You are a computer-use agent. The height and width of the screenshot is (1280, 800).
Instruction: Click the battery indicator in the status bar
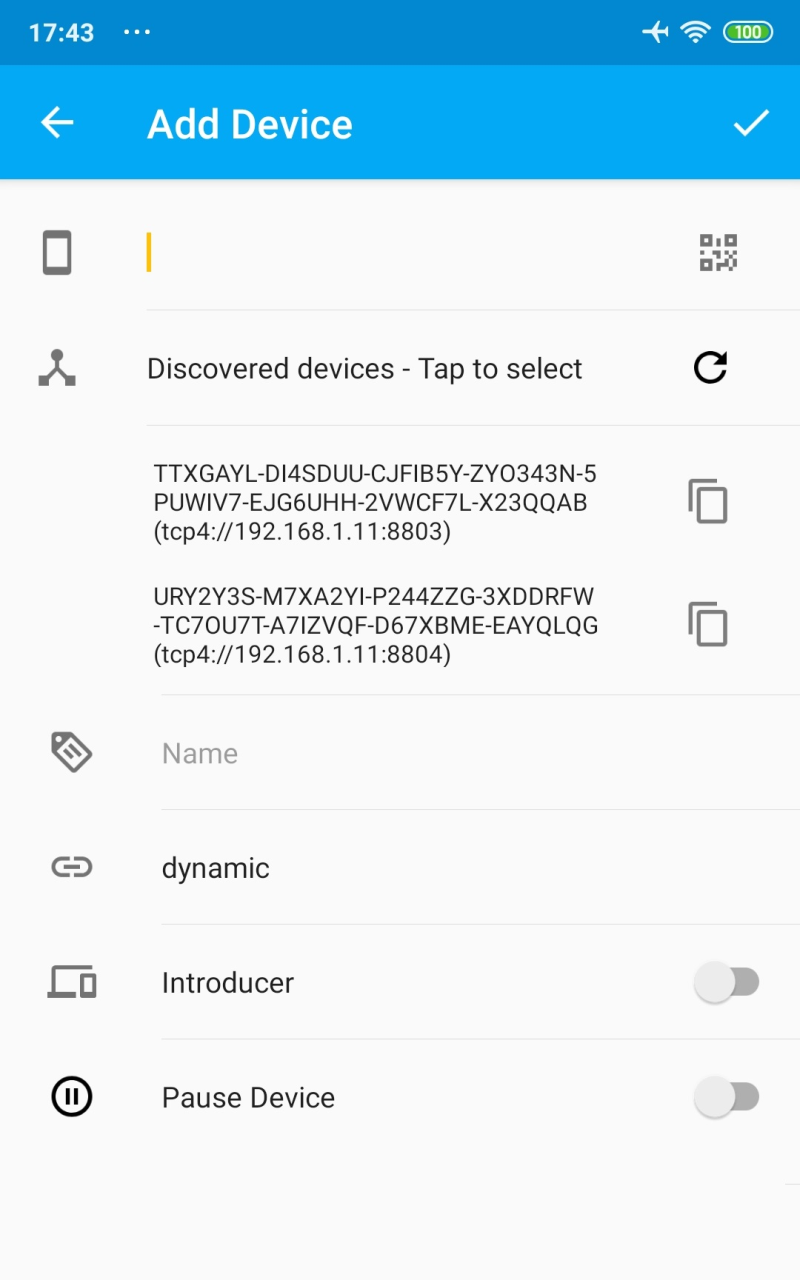point(746,31)
